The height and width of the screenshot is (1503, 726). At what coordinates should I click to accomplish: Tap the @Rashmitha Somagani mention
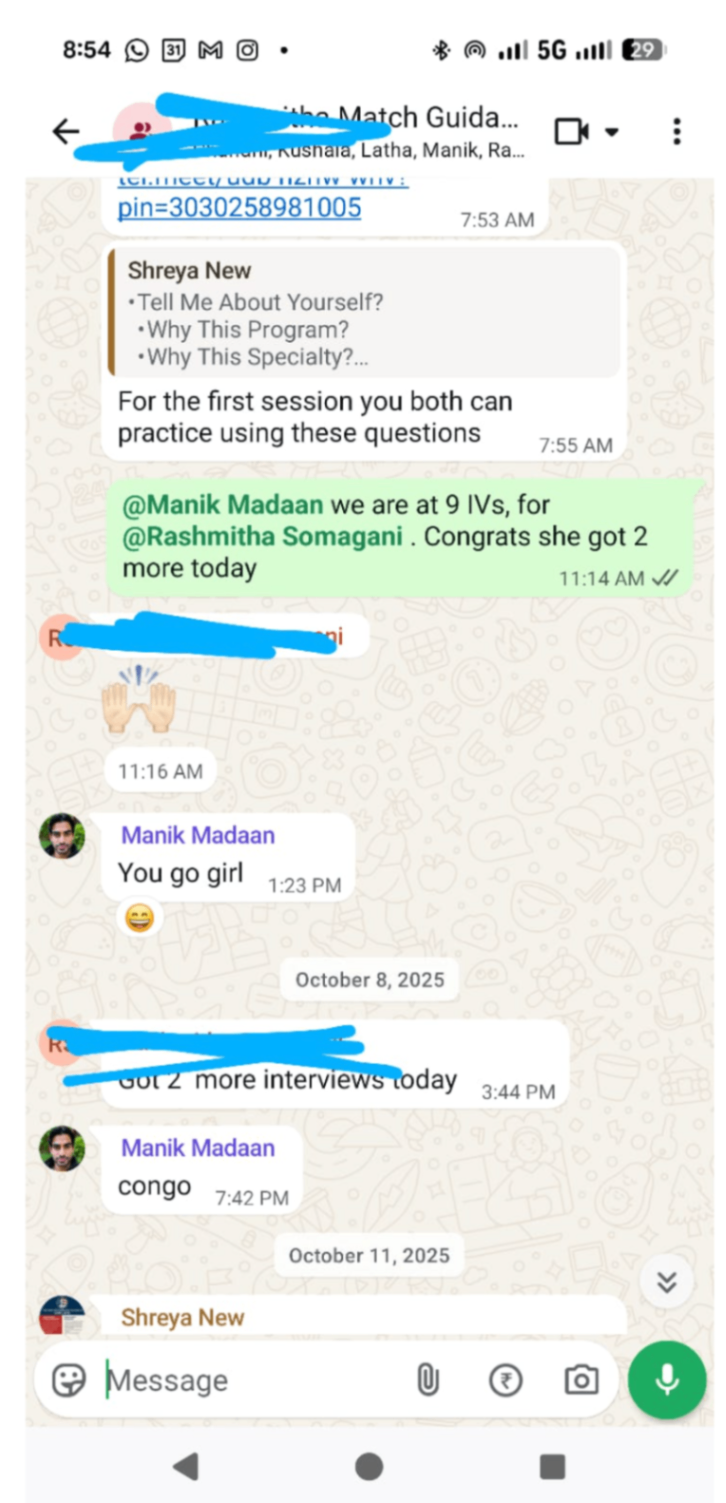click(266, 537)
